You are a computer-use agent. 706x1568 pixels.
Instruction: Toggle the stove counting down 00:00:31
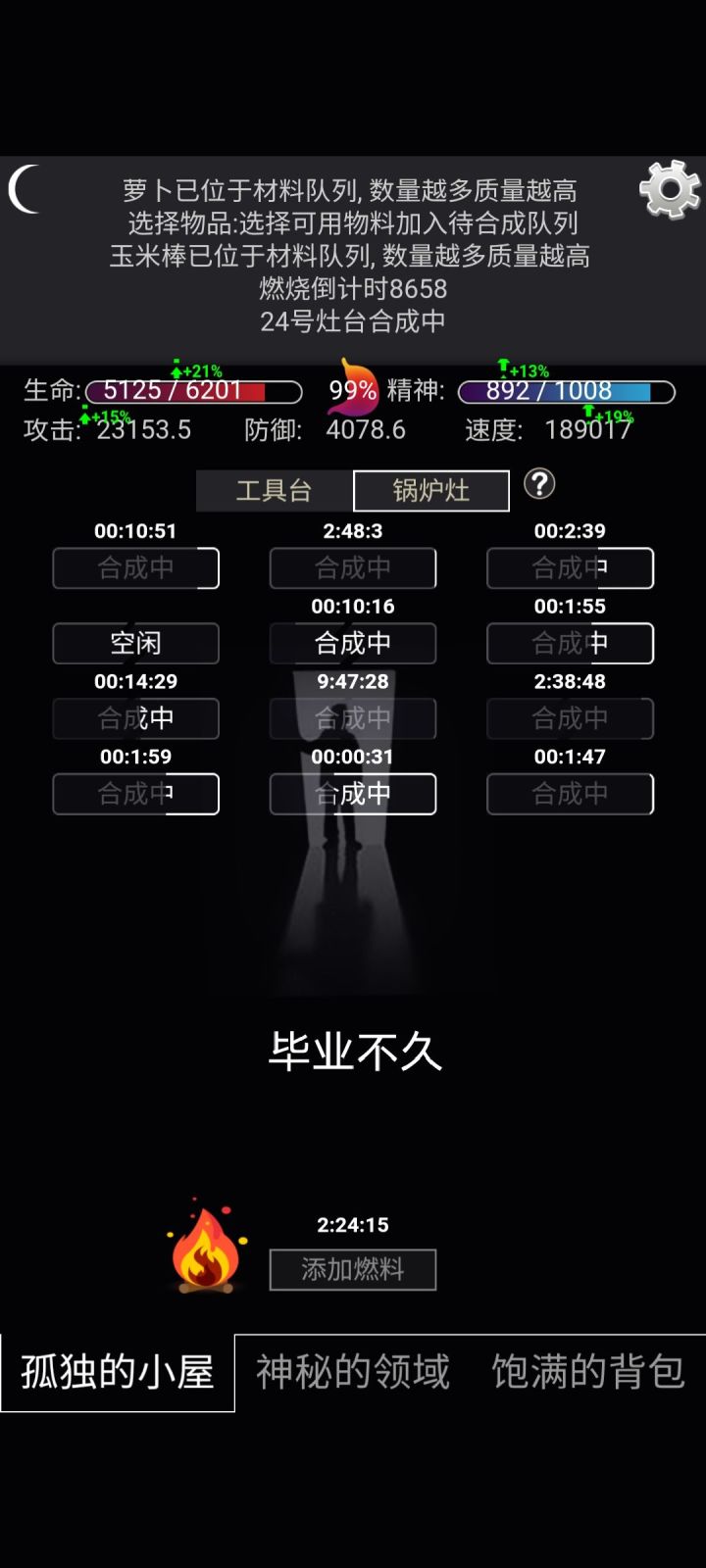pos(352,794)
